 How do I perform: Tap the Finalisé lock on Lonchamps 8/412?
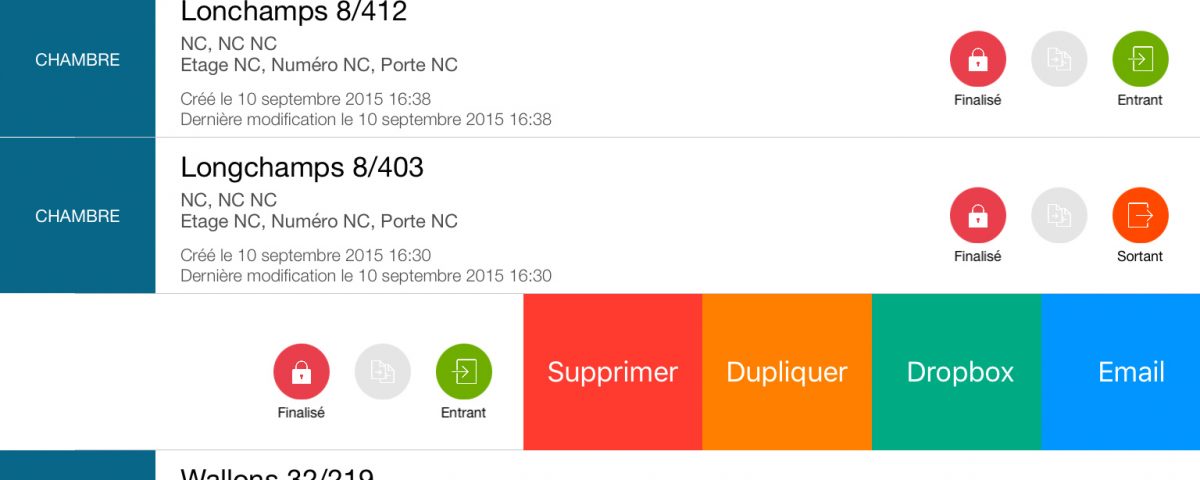978,59
